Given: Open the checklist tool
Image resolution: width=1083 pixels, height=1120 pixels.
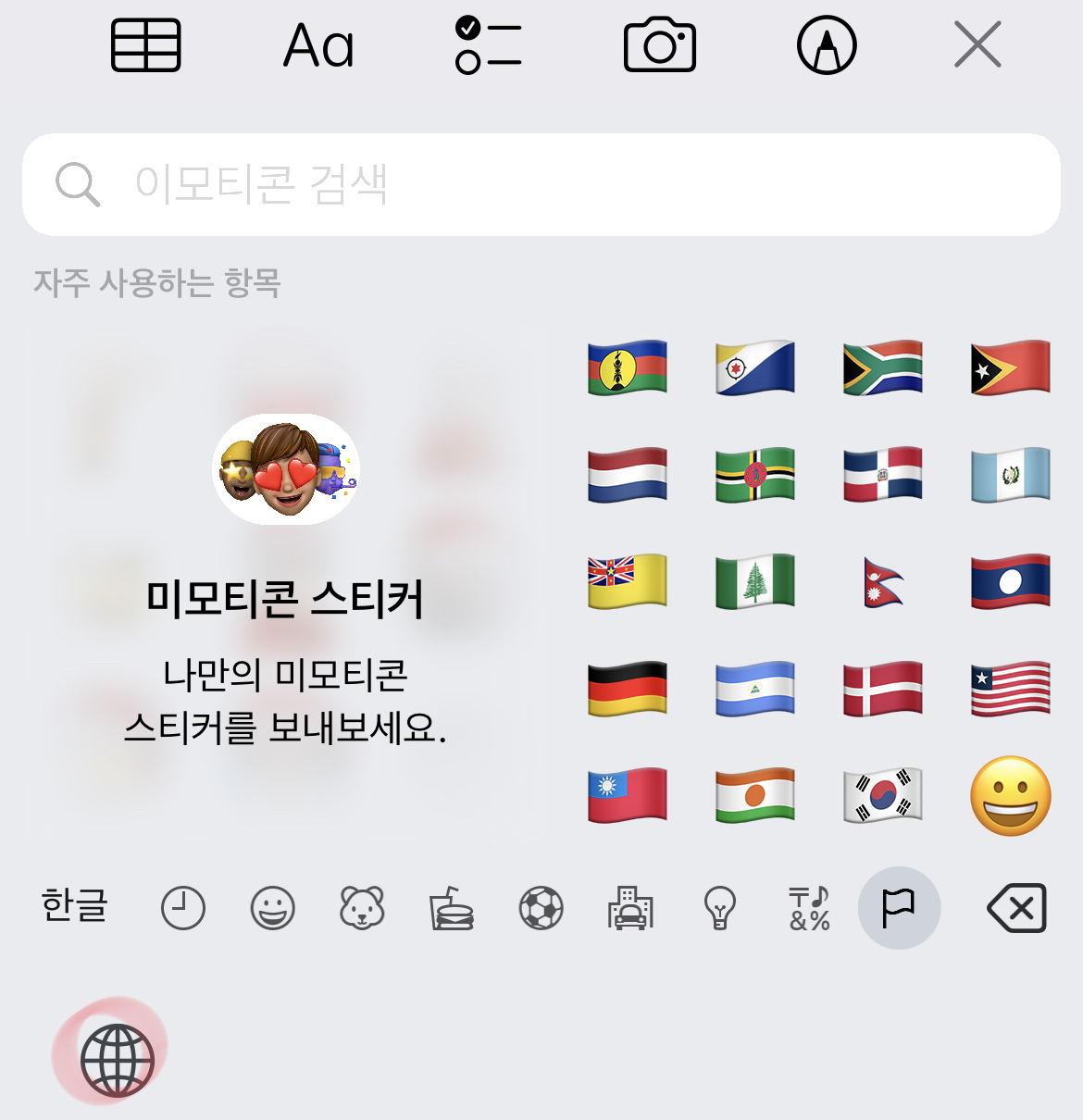Looking at the screenshot, I should [x=489, y=44].
